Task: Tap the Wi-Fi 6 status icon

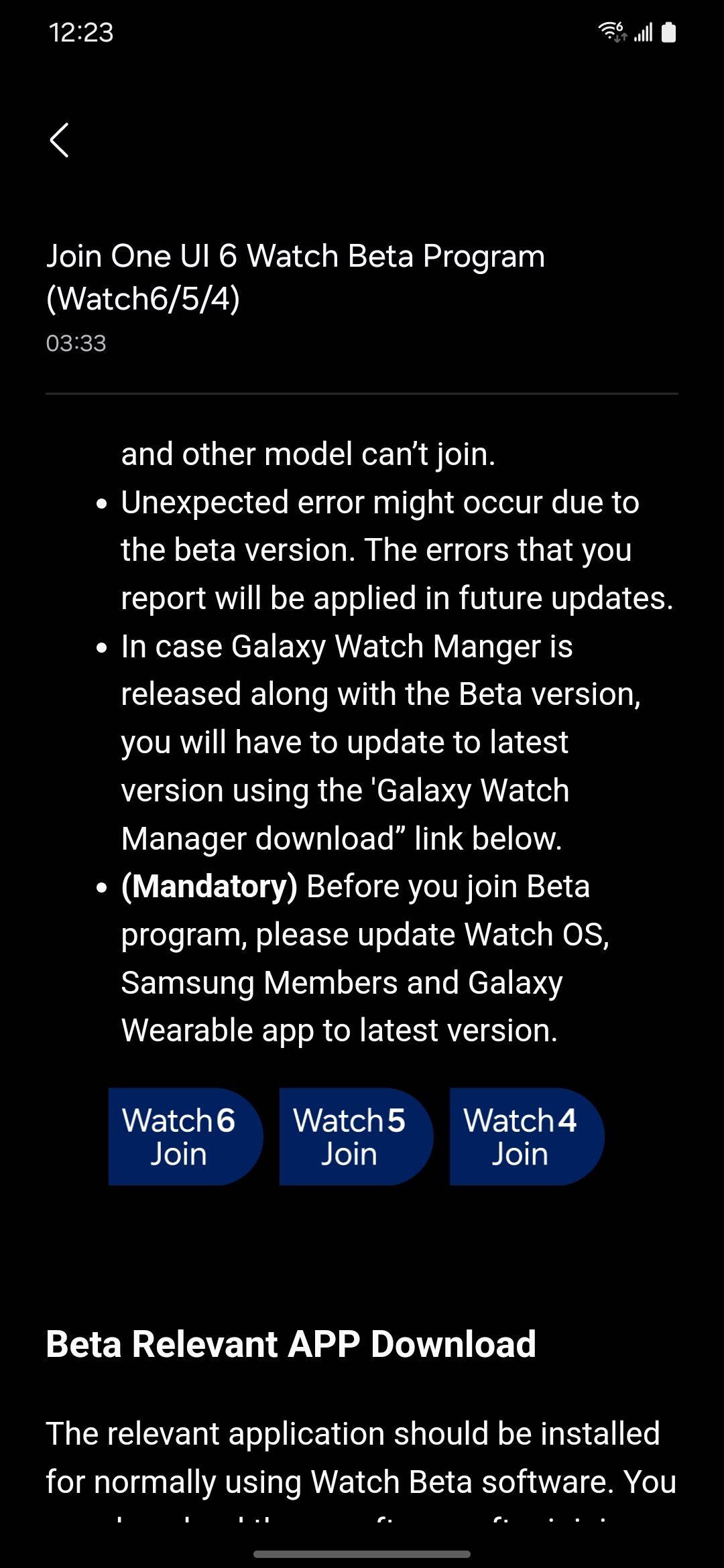Action: pyautogui.click(x=611, y=31)
